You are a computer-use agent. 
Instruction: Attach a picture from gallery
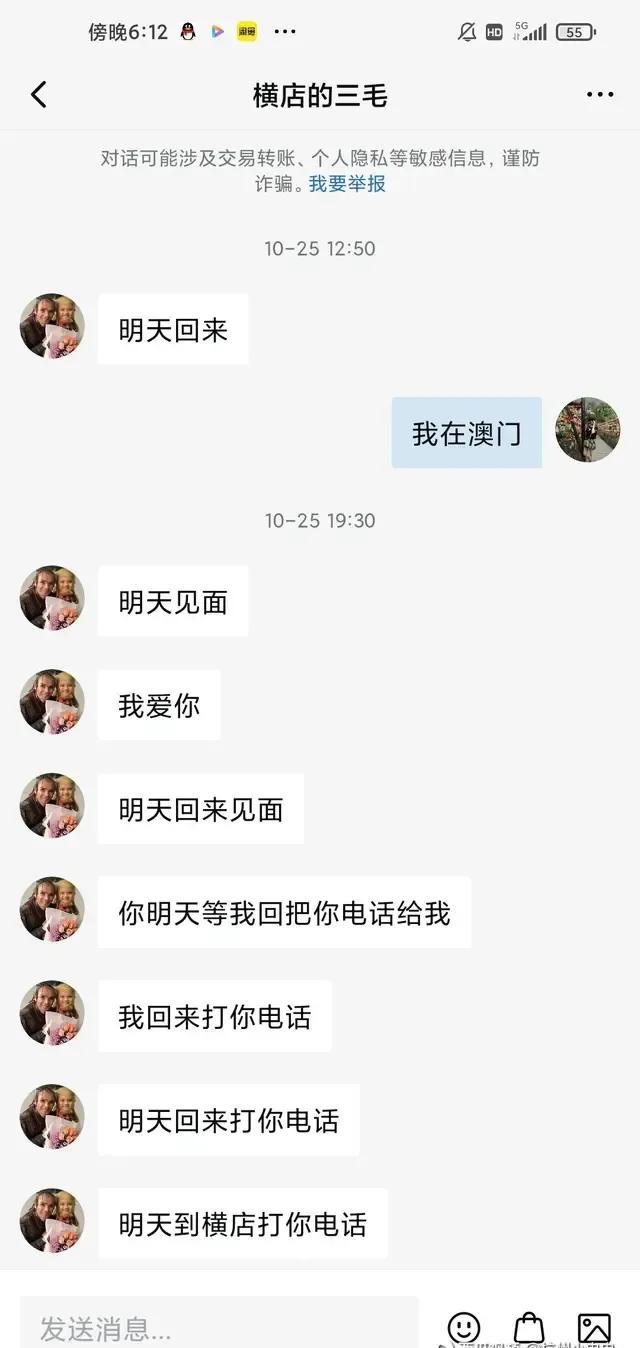coord(594,1327)
